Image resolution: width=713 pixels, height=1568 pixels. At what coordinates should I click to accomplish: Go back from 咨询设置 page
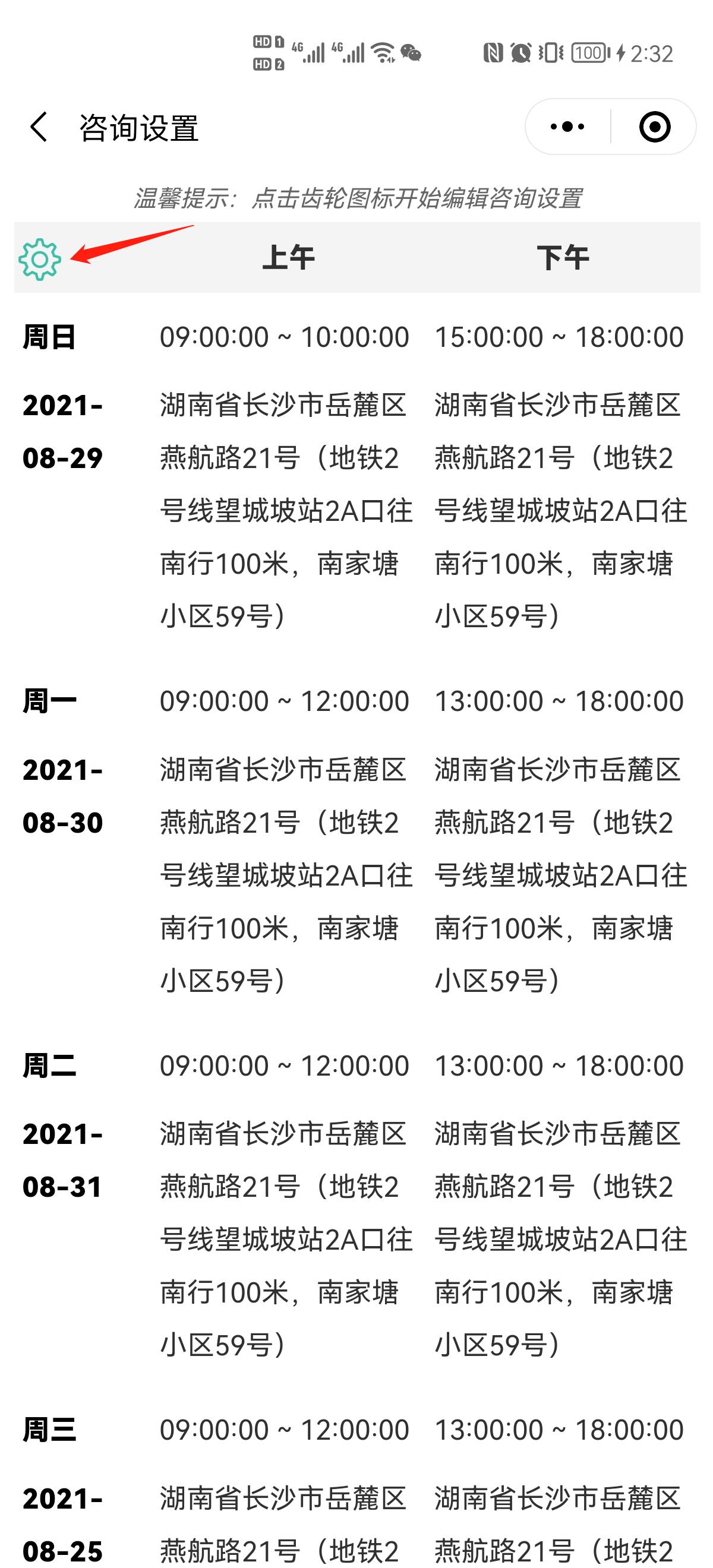pyautogui.click(x=39, y=127)
